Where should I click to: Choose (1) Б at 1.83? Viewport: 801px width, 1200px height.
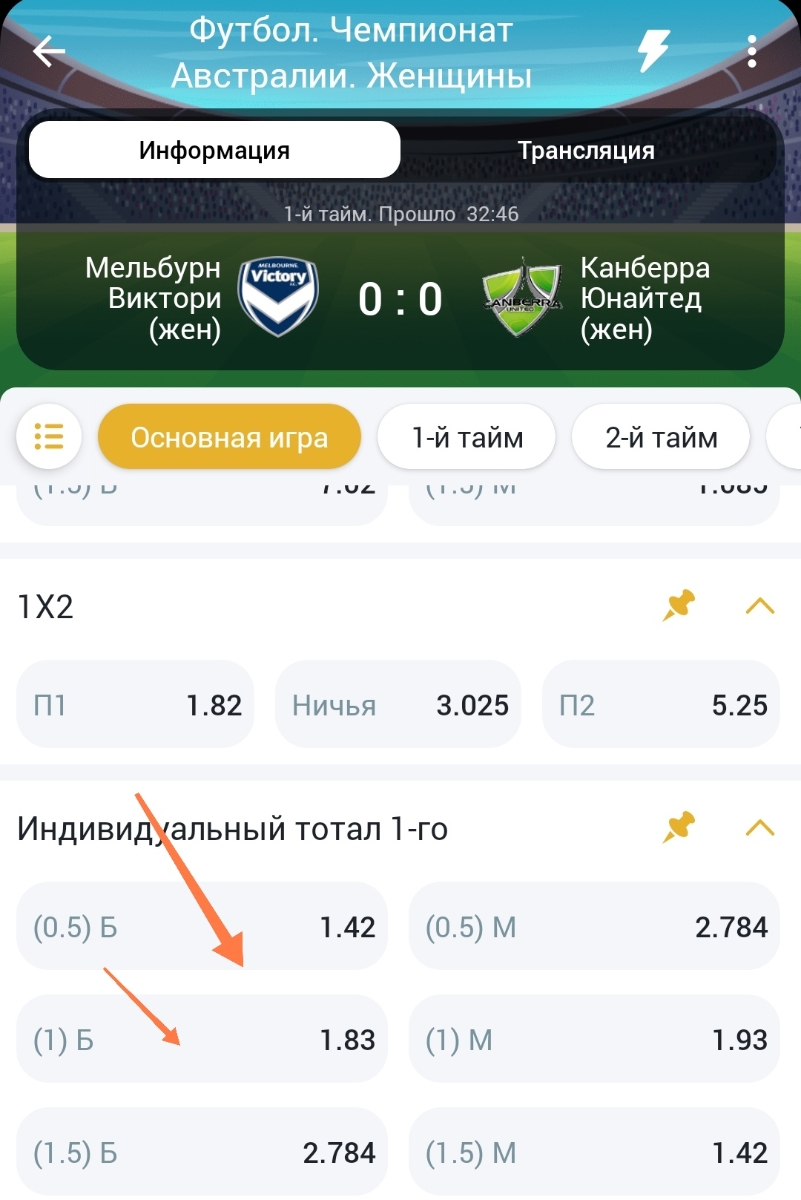coord(202,1040)
